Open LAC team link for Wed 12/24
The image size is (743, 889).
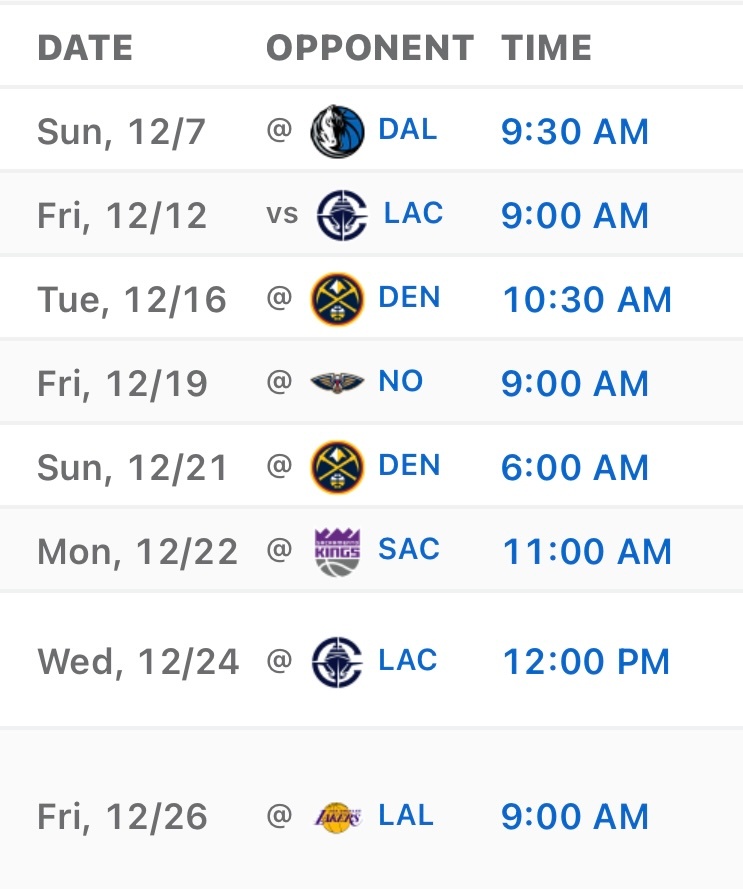407,661
